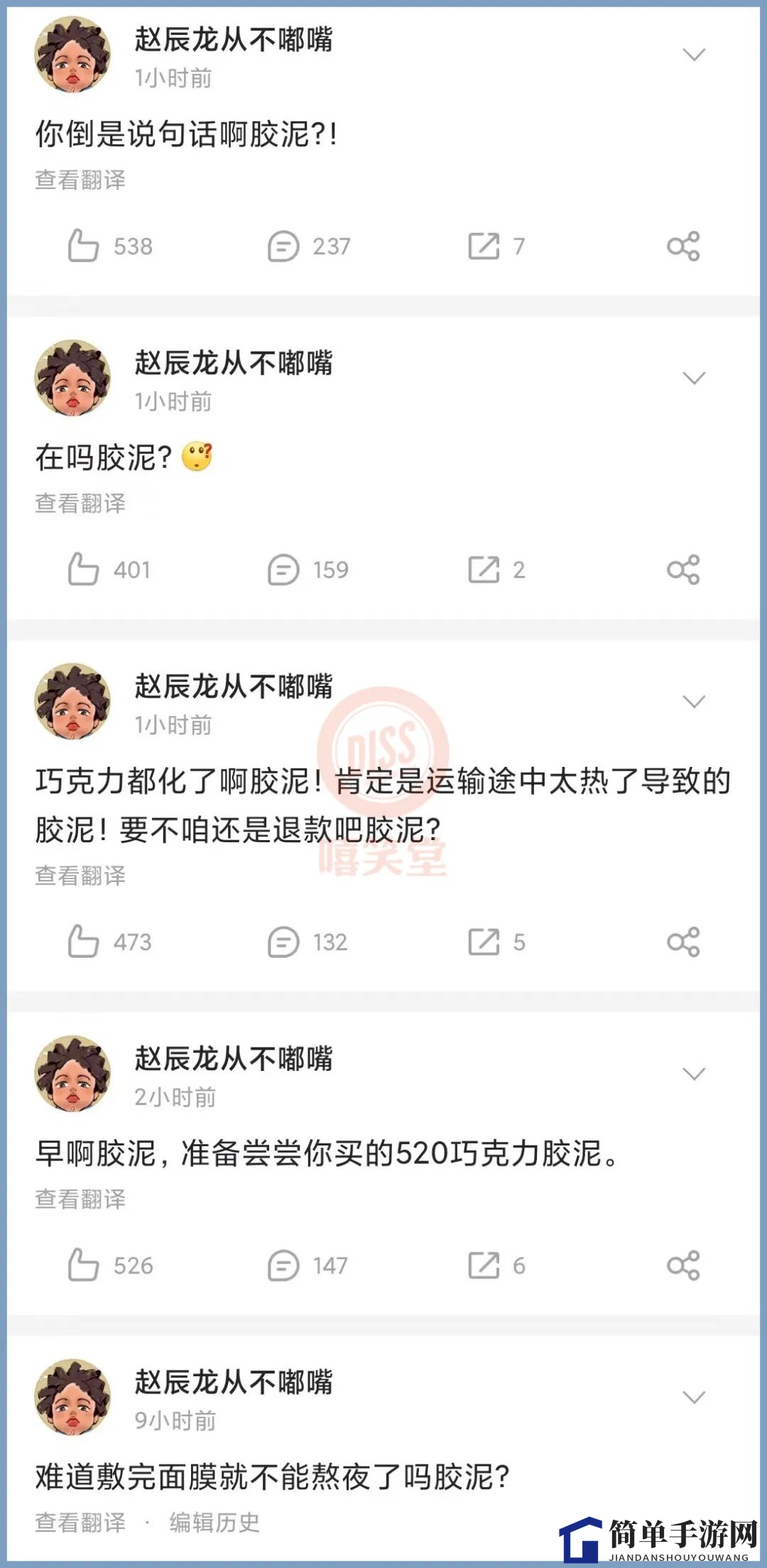Viewport: 767px width, 1568px height.
Task: Tap 查看翻译 under "你倒是说句话啊胶泥?!"
Action: (x=80, y=180)
